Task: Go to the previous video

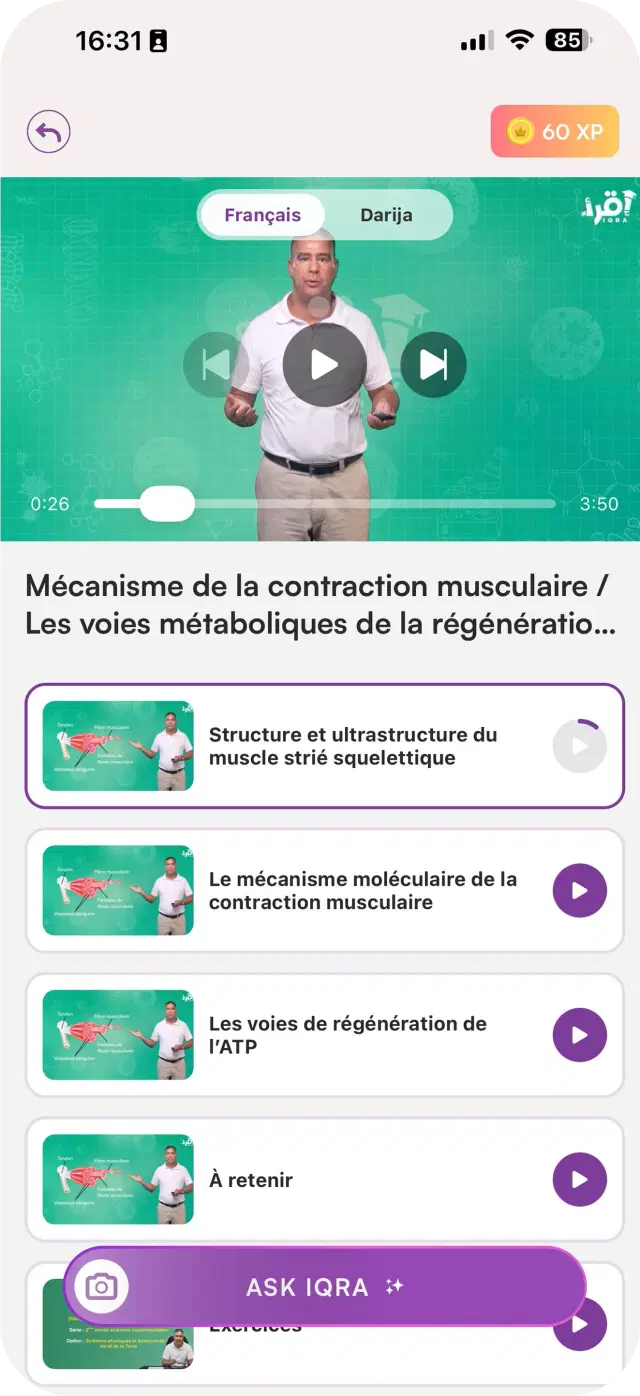Action: 216,365
